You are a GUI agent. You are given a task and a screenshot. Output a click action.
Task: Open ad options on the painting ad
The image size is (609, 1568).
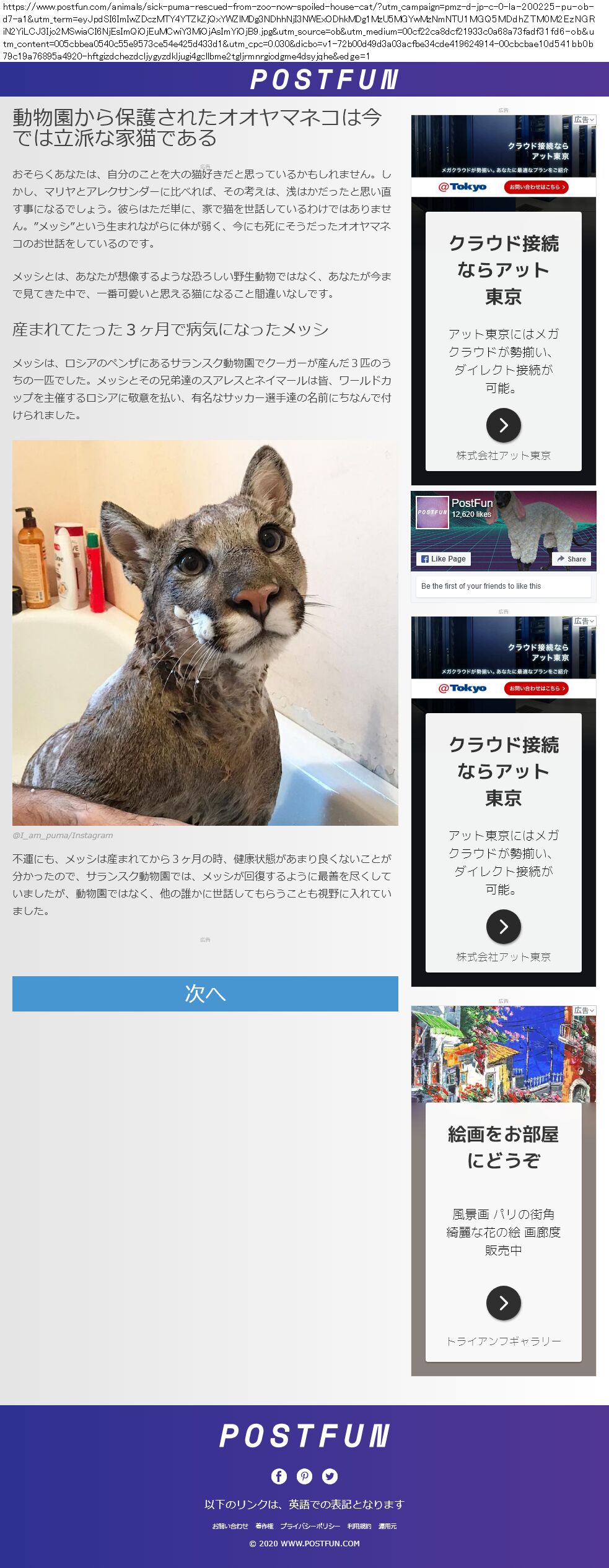584,1010
